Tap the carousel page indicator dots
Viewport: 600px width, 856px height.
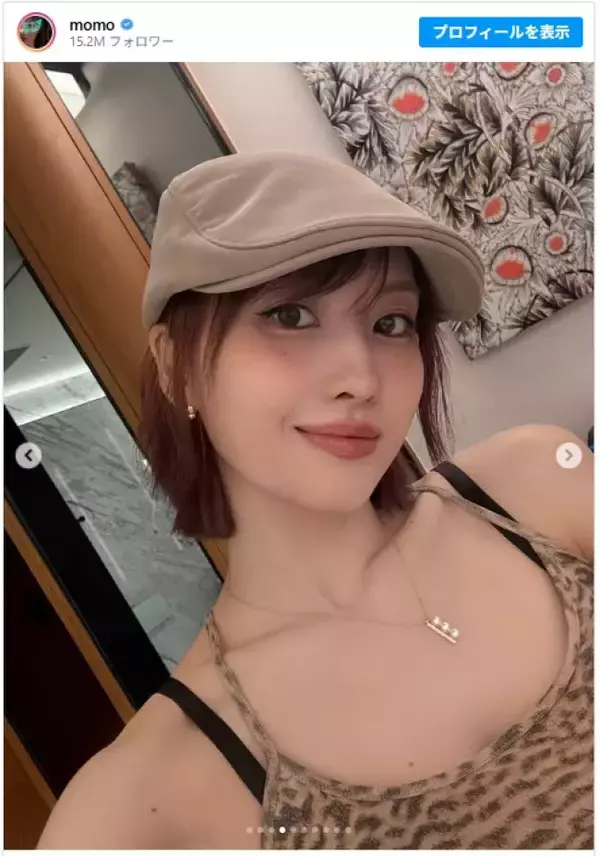tap(299, 830)
